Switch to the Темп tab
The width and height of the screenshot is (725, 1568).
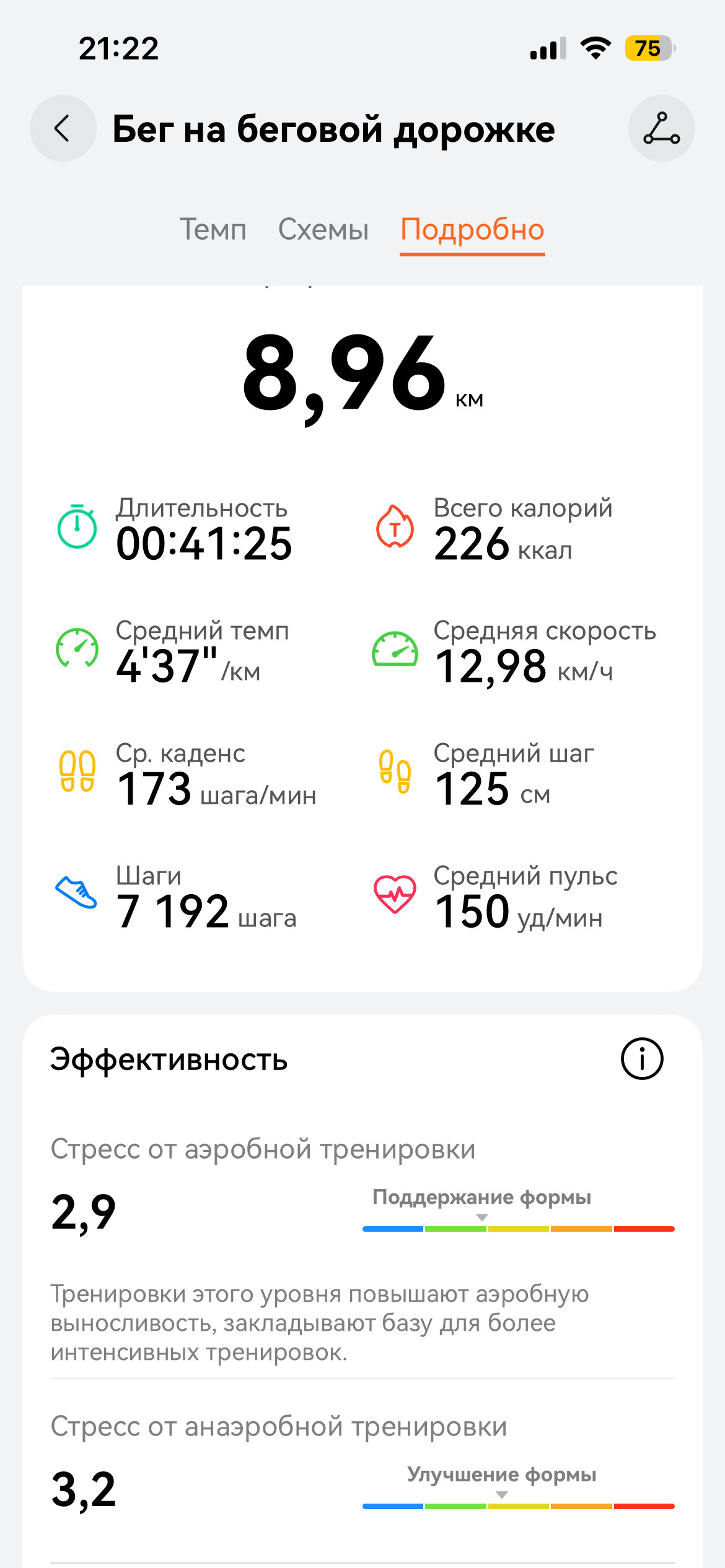tap(213, 229)
